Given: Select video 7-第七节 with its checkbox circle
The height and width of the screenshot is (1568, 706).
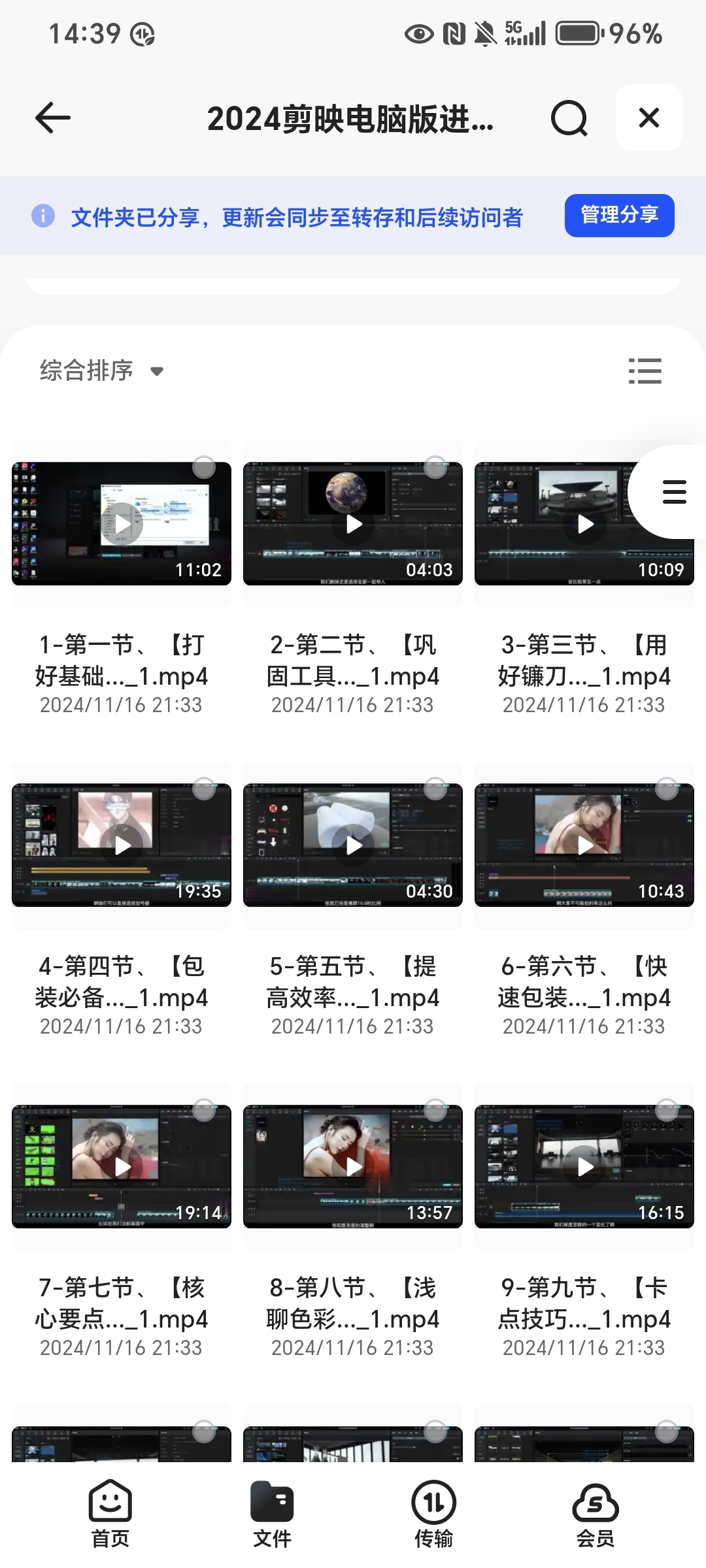Looking at the screenshot, I should [204, 1110].
